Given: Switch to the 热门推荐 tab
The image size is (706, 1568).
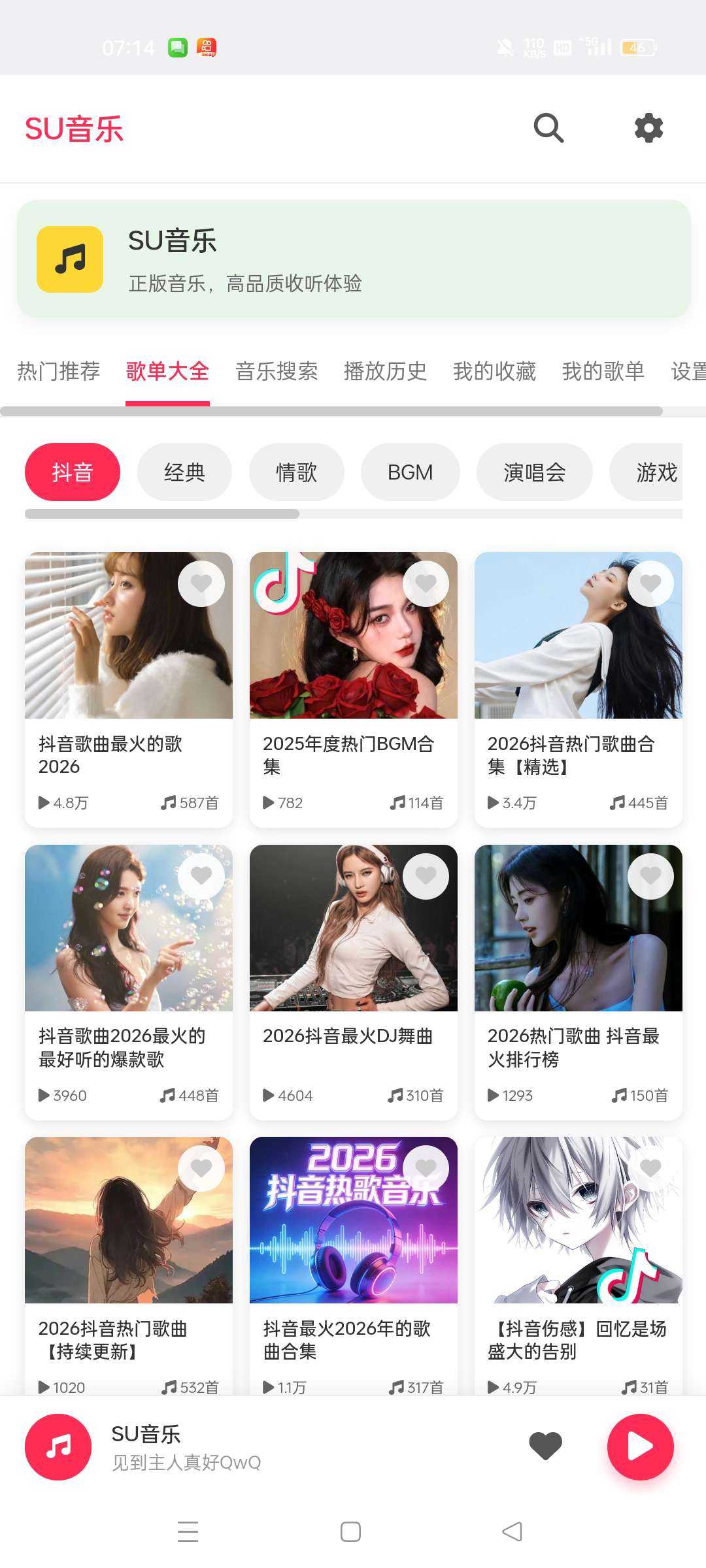Looking at the screenshot, I should click(x=59, y=371).
